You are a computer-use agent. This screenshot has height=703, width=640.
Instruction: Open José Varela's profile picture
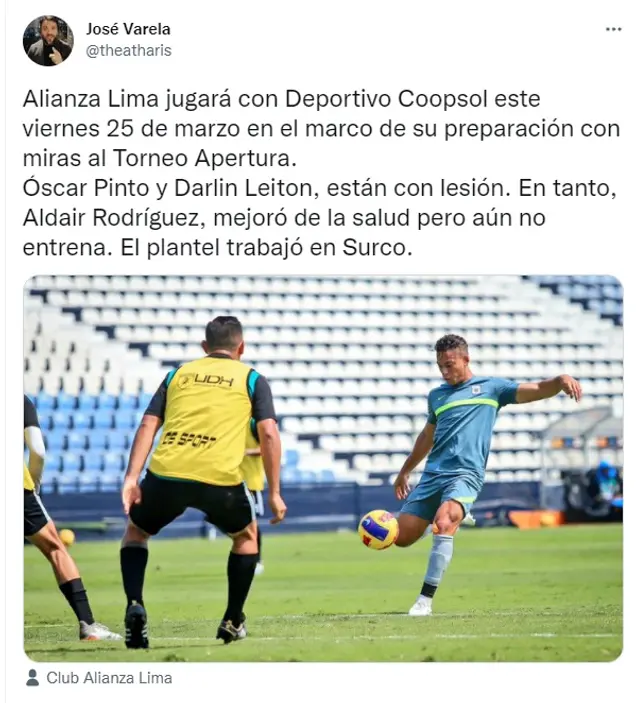(48, 40)
